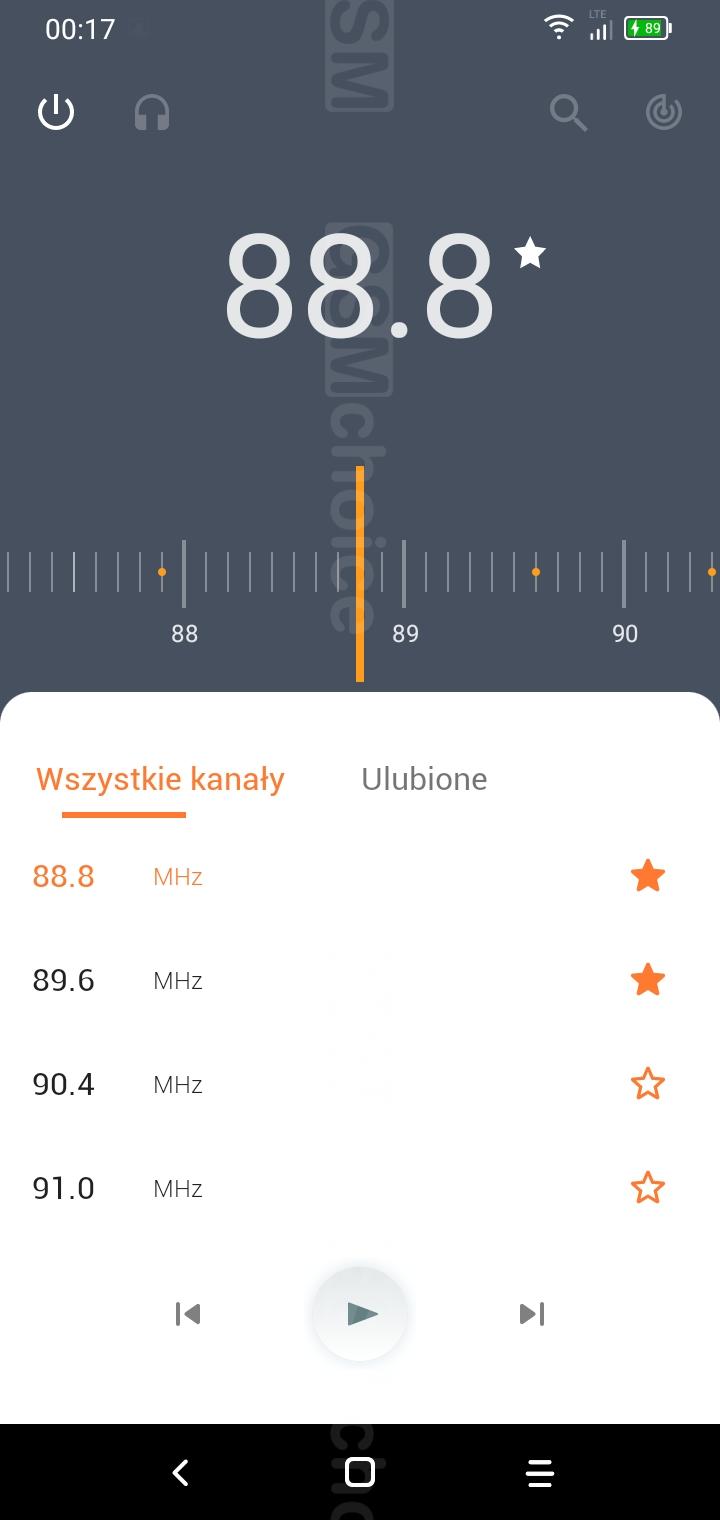Remove 88.8 MHz from favorites in the list

(648, 876)
